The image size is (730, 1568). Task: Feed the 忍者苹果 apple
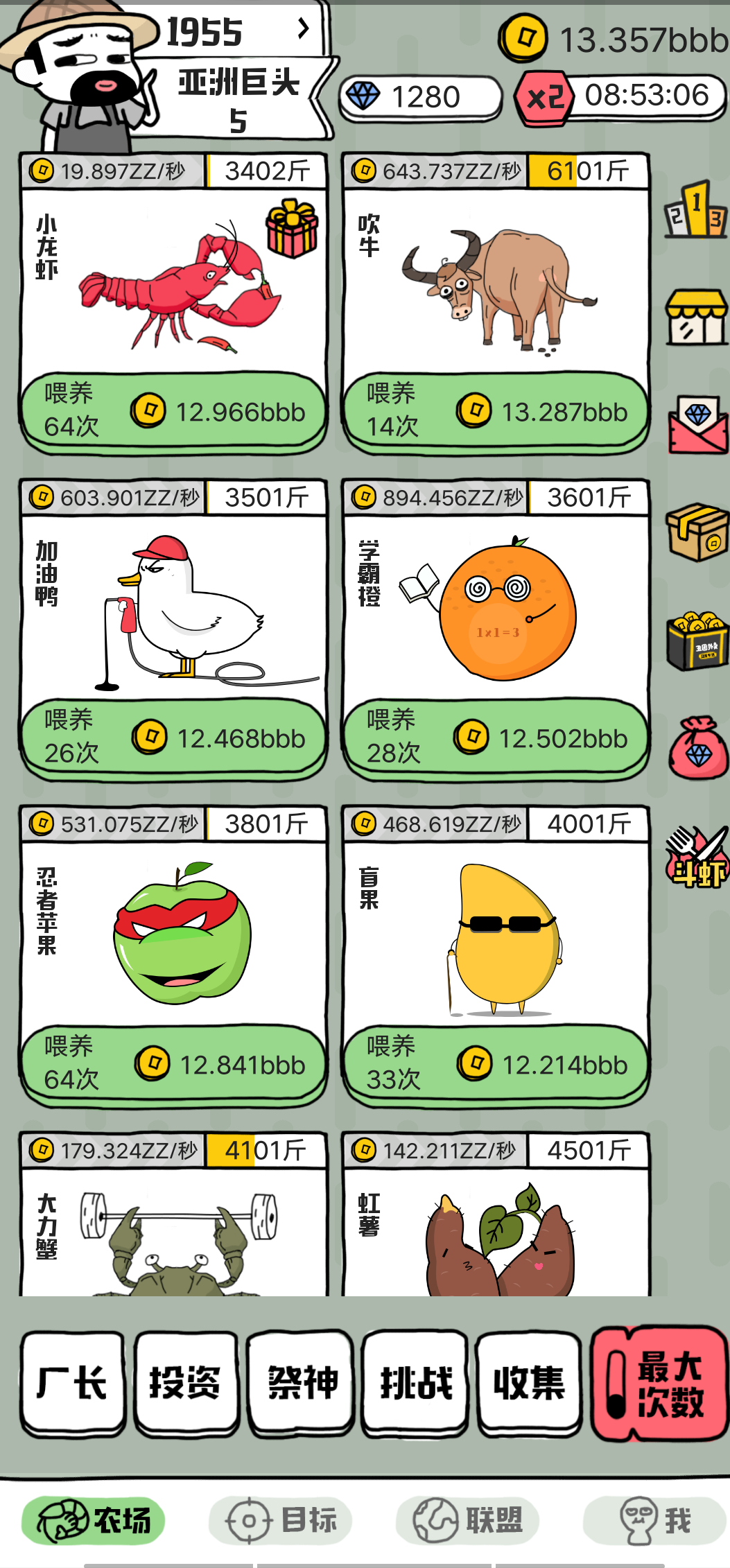point(173,1064)
